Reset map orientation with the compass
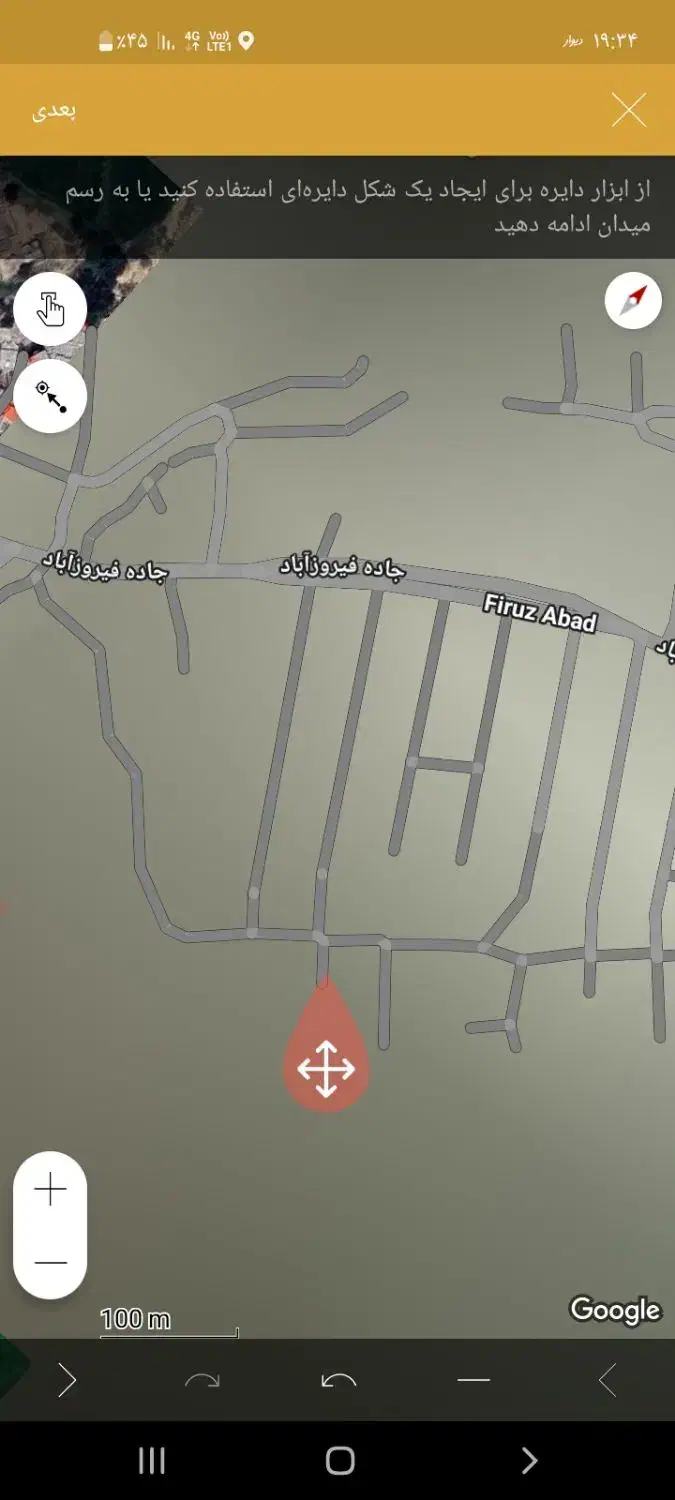 [x=633, y=300]
